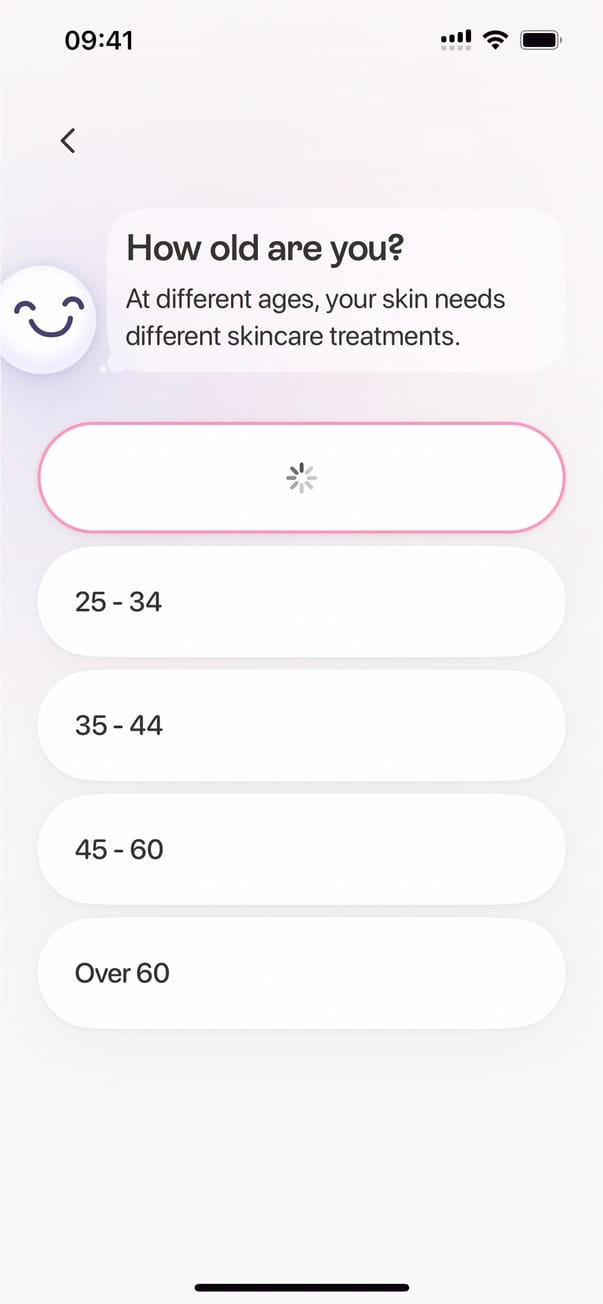
Task: Choose the 35 - 44 age option
Action: click(x=301, y=726)
